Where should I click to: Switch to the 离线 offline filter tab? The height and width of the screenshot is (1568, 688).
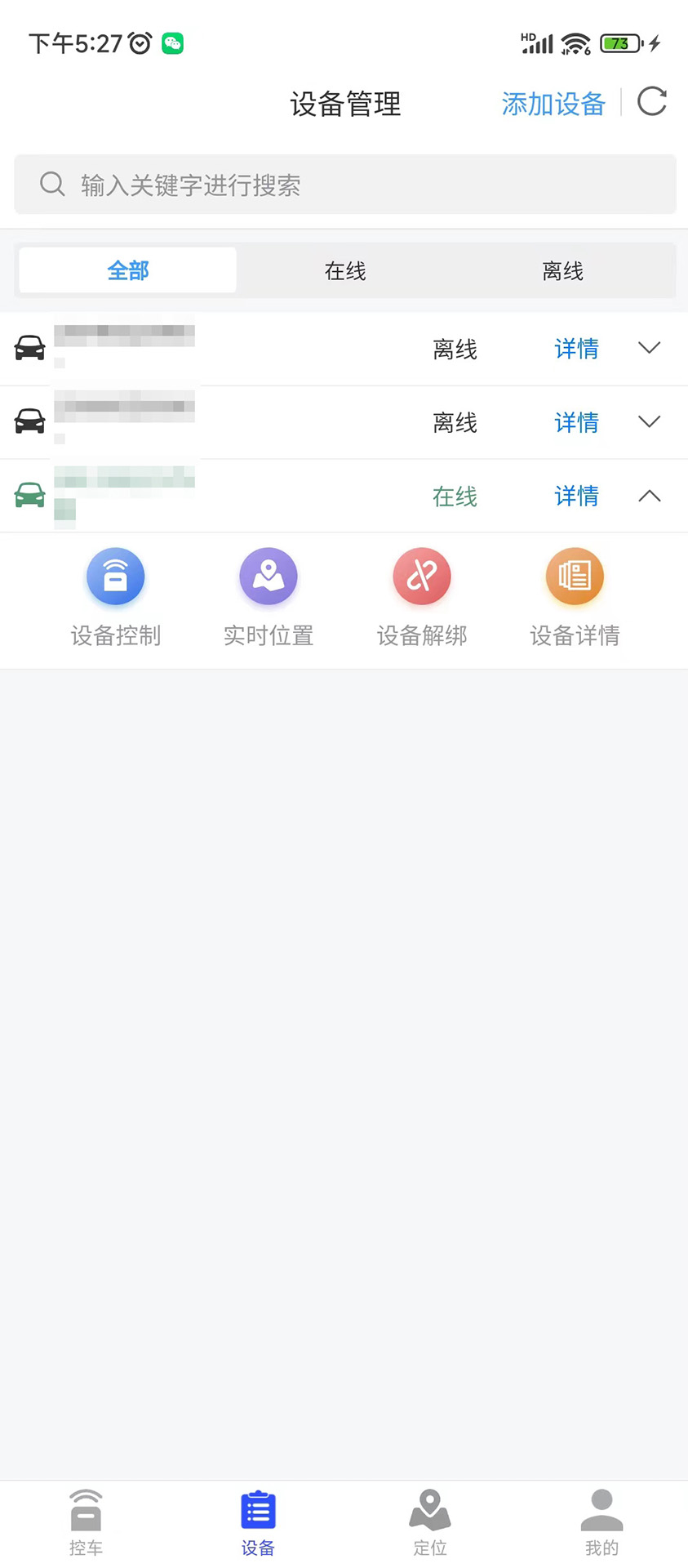(x=561, y=270)
